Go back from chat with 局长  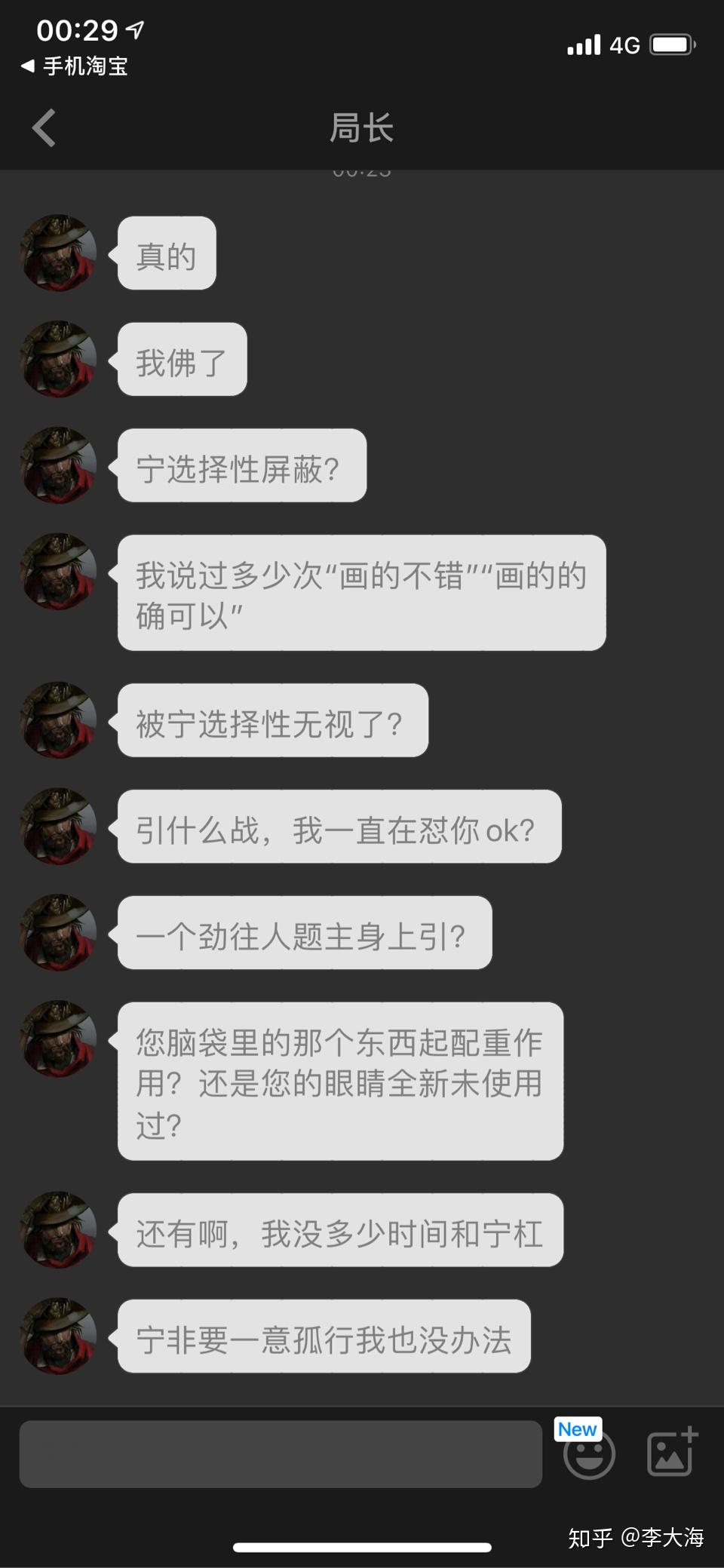tap(44, 127)
